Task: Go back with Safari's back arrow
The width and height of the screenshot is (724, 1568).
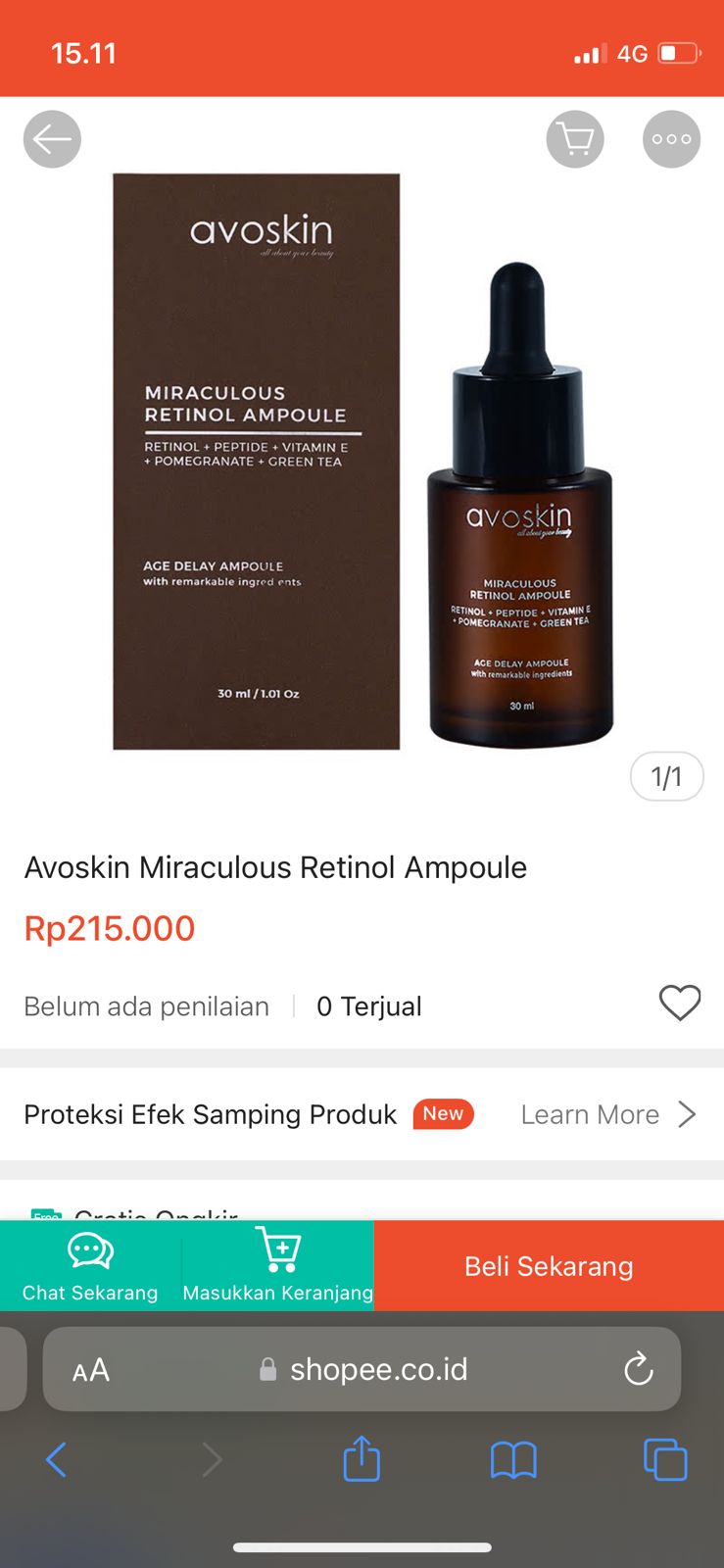Action: 57,1460
